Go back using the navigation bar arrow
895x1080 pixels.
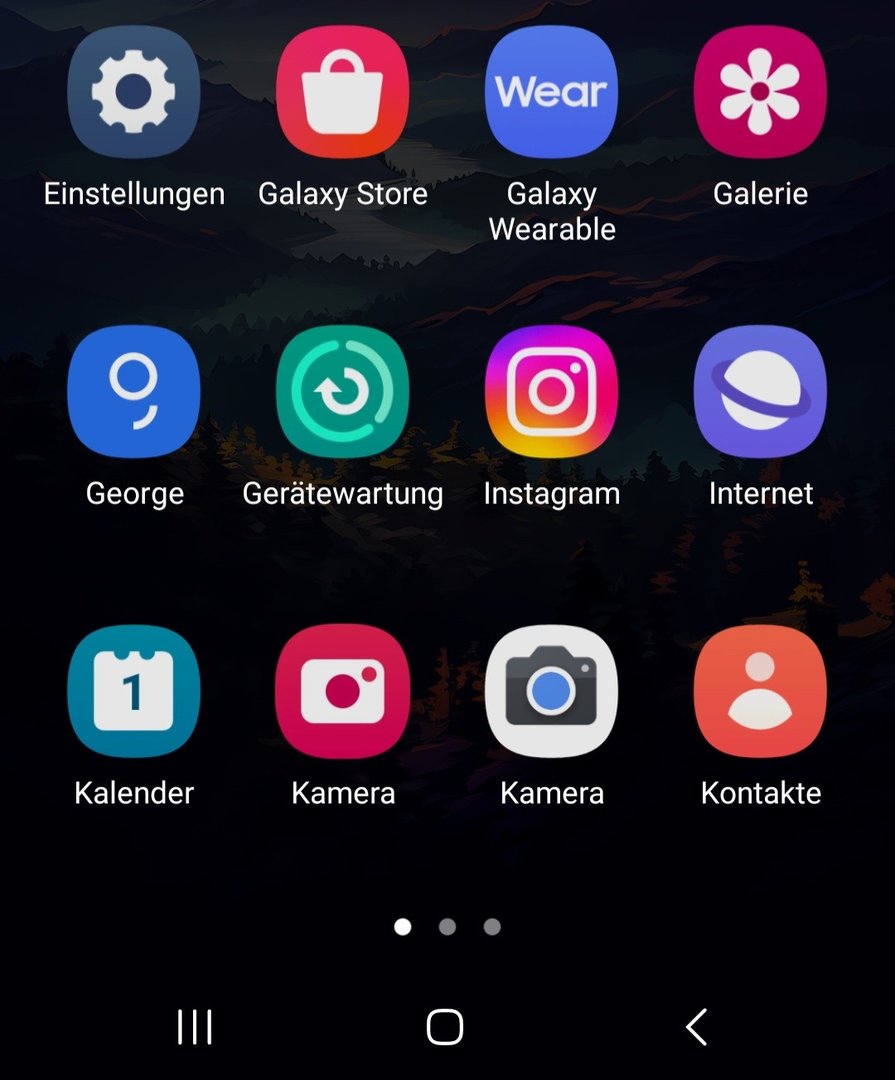coord(697,1027)
